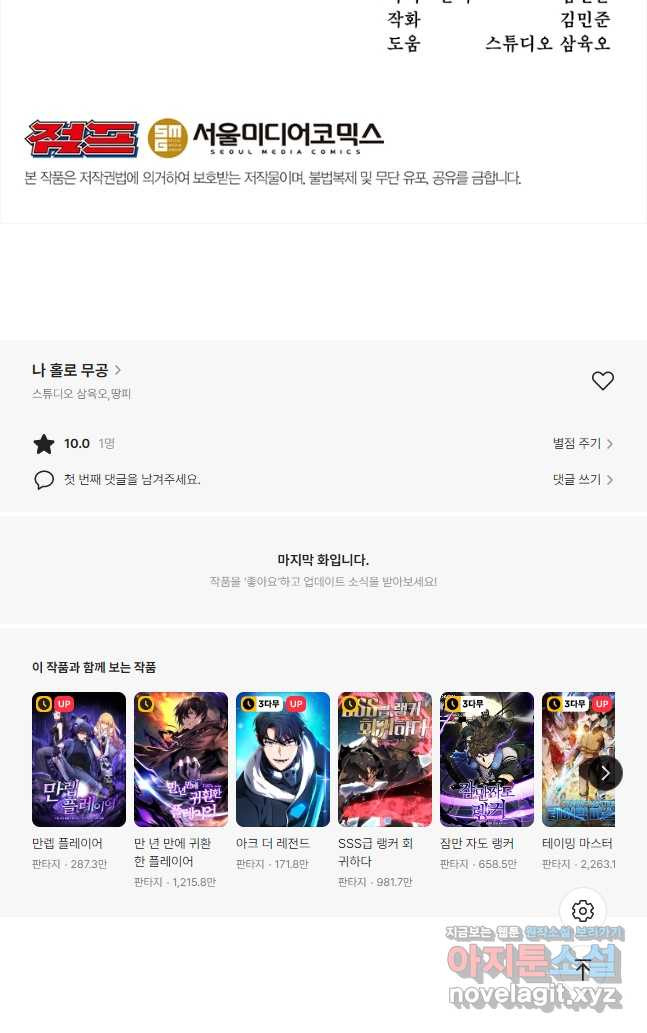Tap 별점 주기 to rate this episode

(x=582, y=443)
